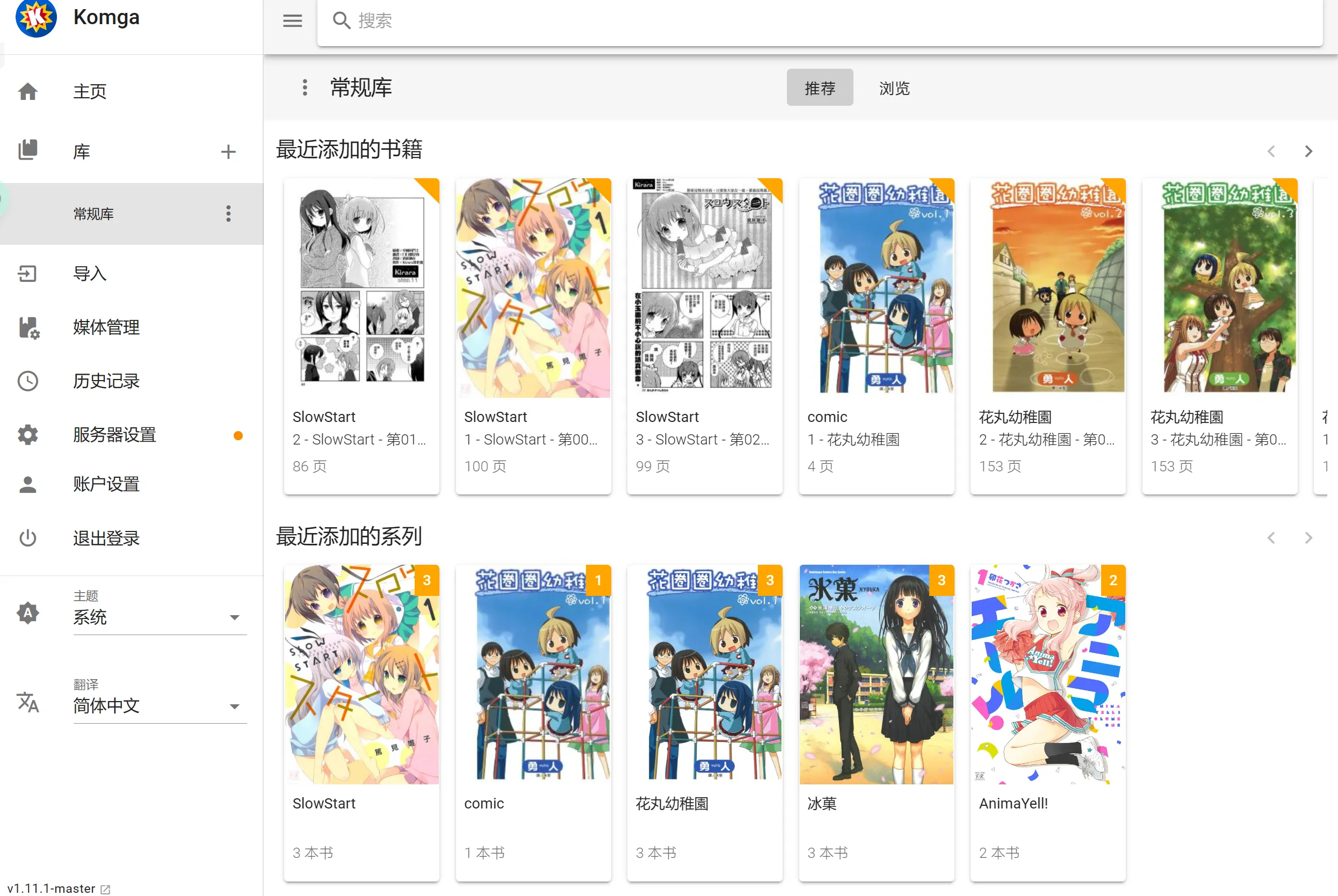This screenshot has height=896, width=1338.
Task: Go to 主页 in the sidebar
Action: (x=90, y=91)
